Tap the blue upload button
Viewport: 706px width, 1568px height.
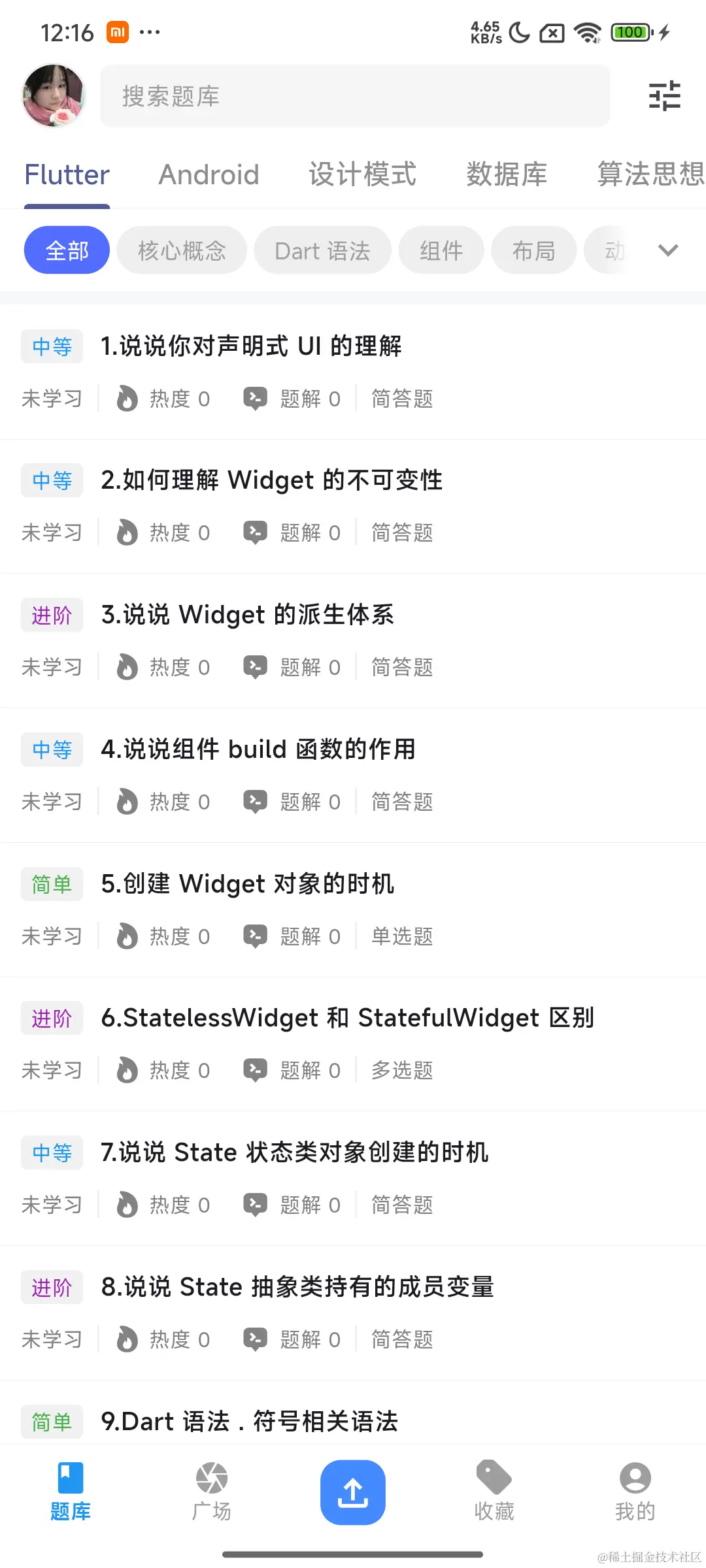(353, 1492)
